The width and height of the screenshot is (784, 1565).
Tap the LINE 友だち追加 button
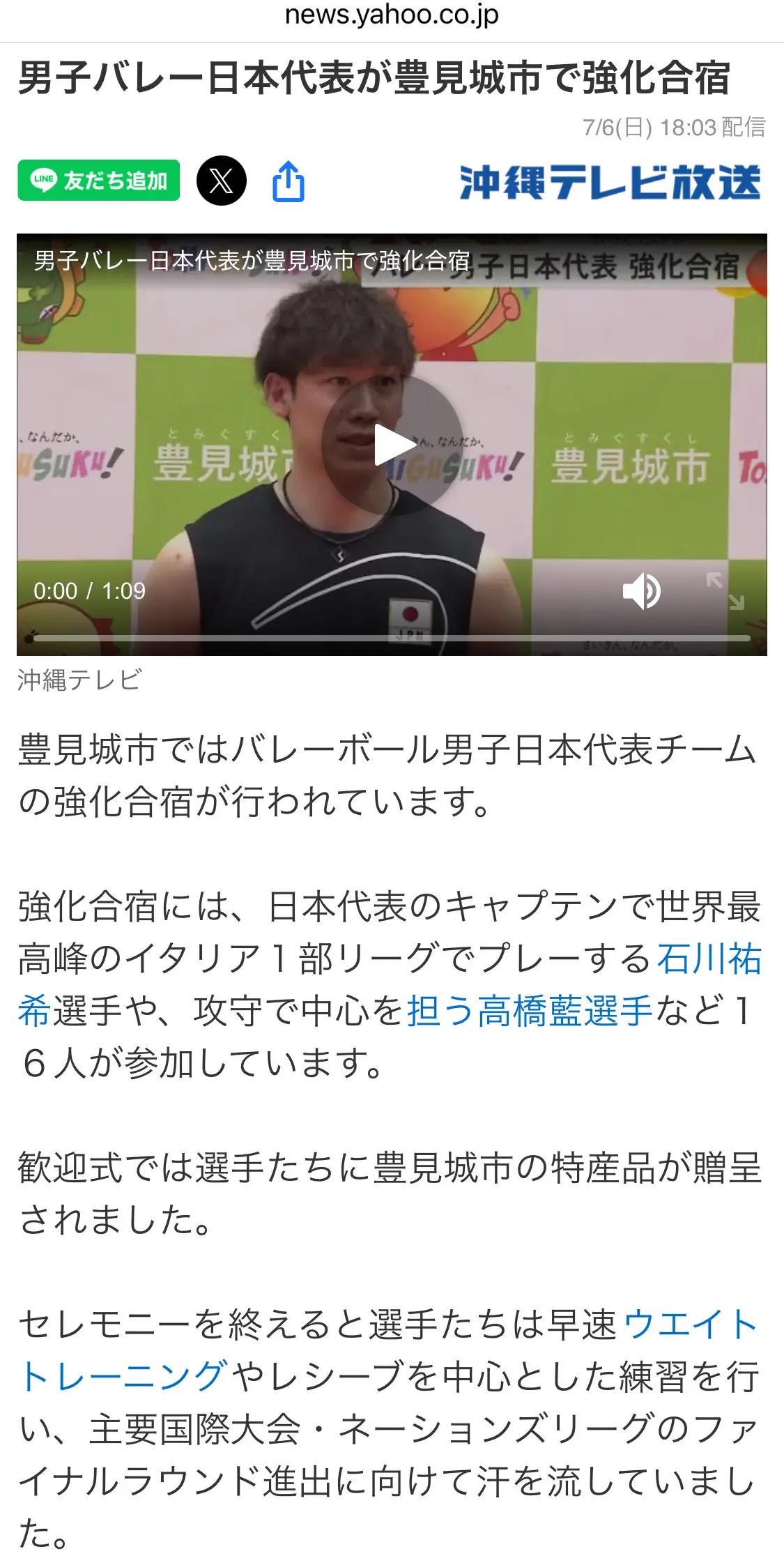coord(98,181)
